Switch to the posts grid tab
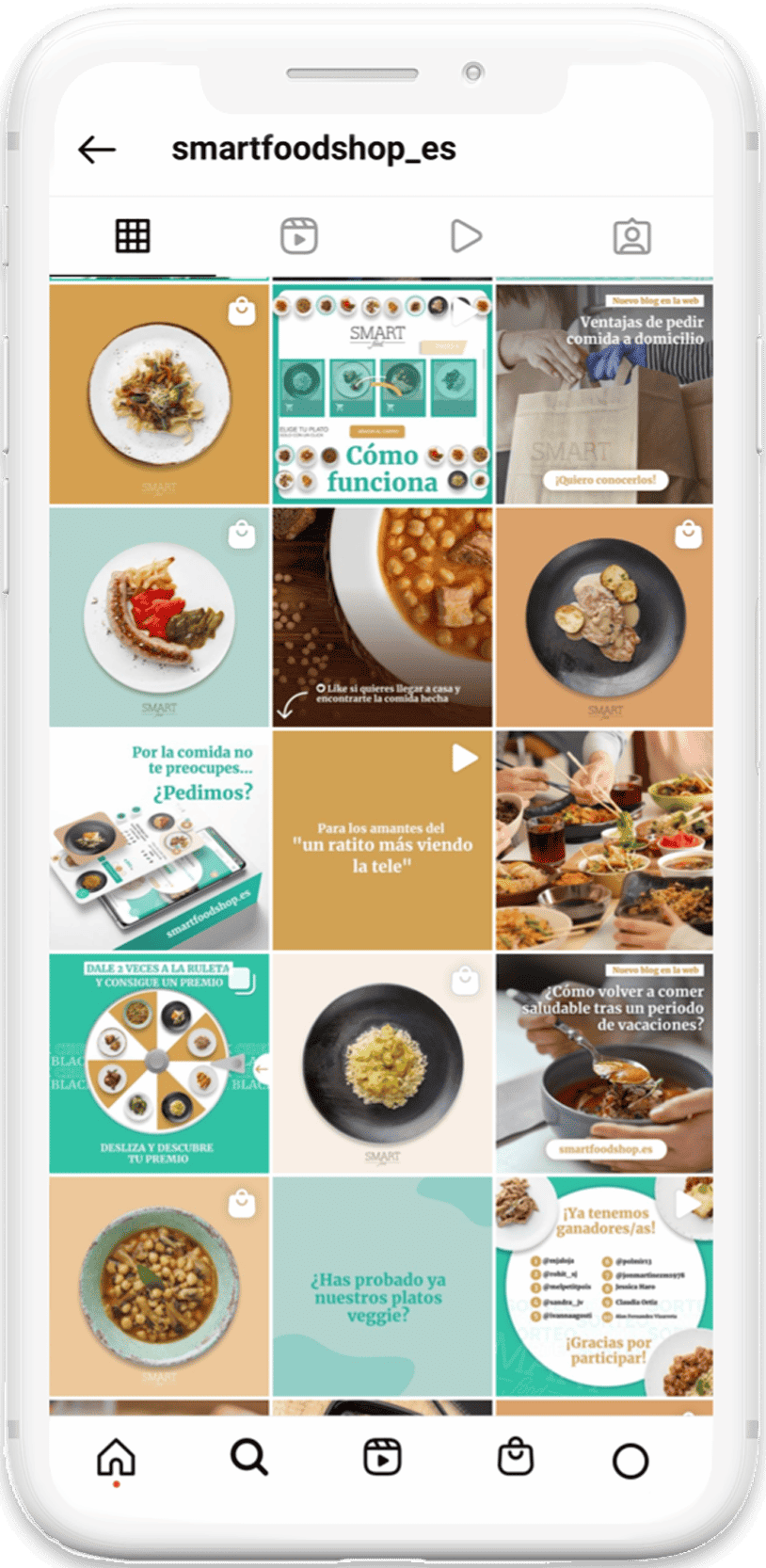The image size is (766, 1568). click(x=133, y=236)
